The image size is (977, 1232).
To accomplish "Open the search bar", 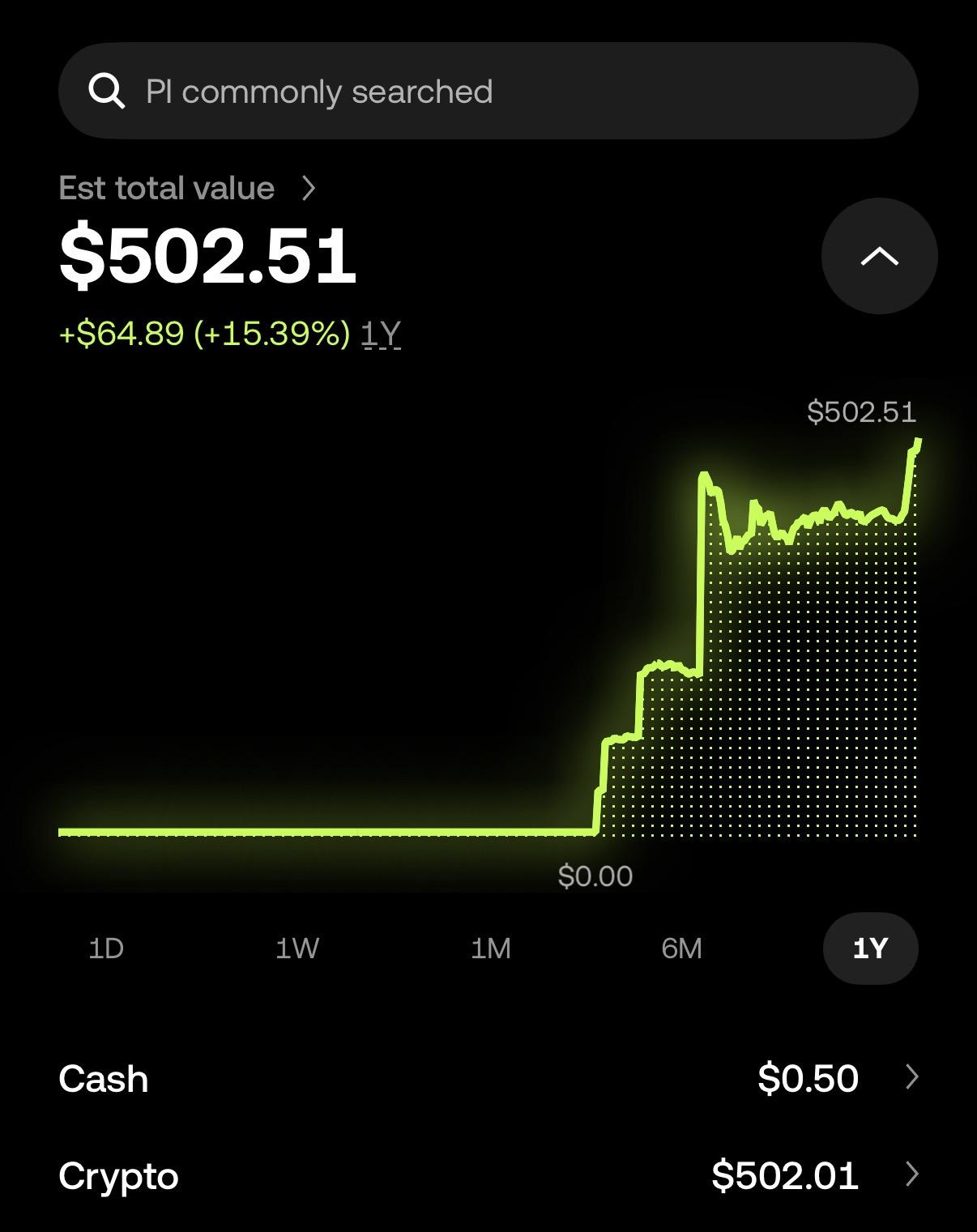I will pyautogui.click(x=488, y=91).
